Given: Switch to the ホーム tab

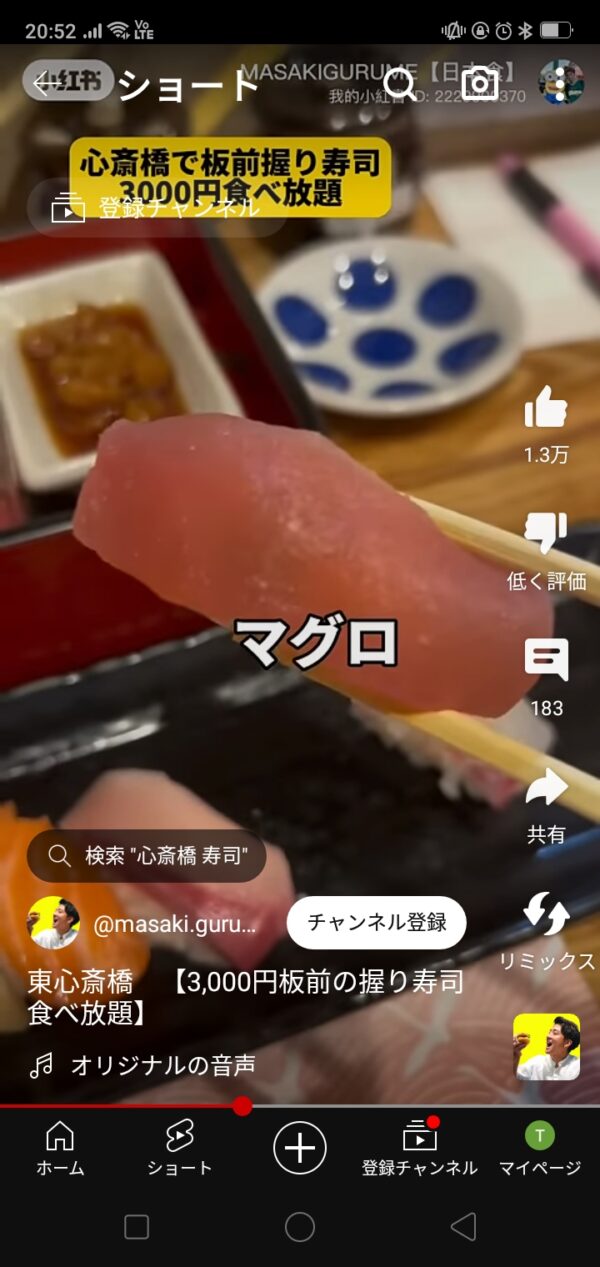Looking at the screenshot, I should 60,1147.
